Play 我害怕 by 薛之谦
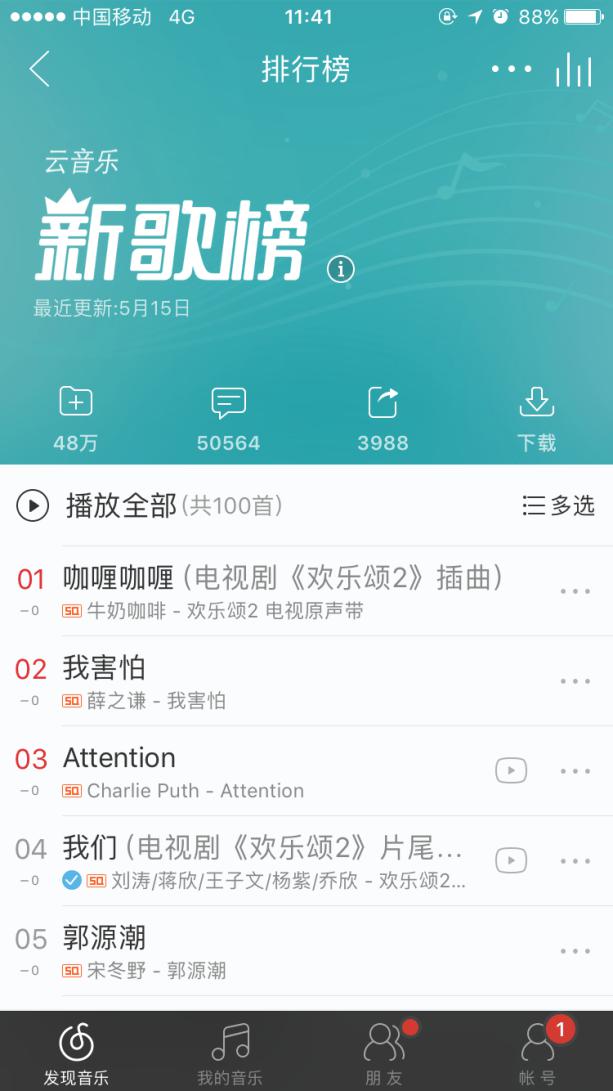The width and height of the screenshot is (613, 1091). click(250, 680)
